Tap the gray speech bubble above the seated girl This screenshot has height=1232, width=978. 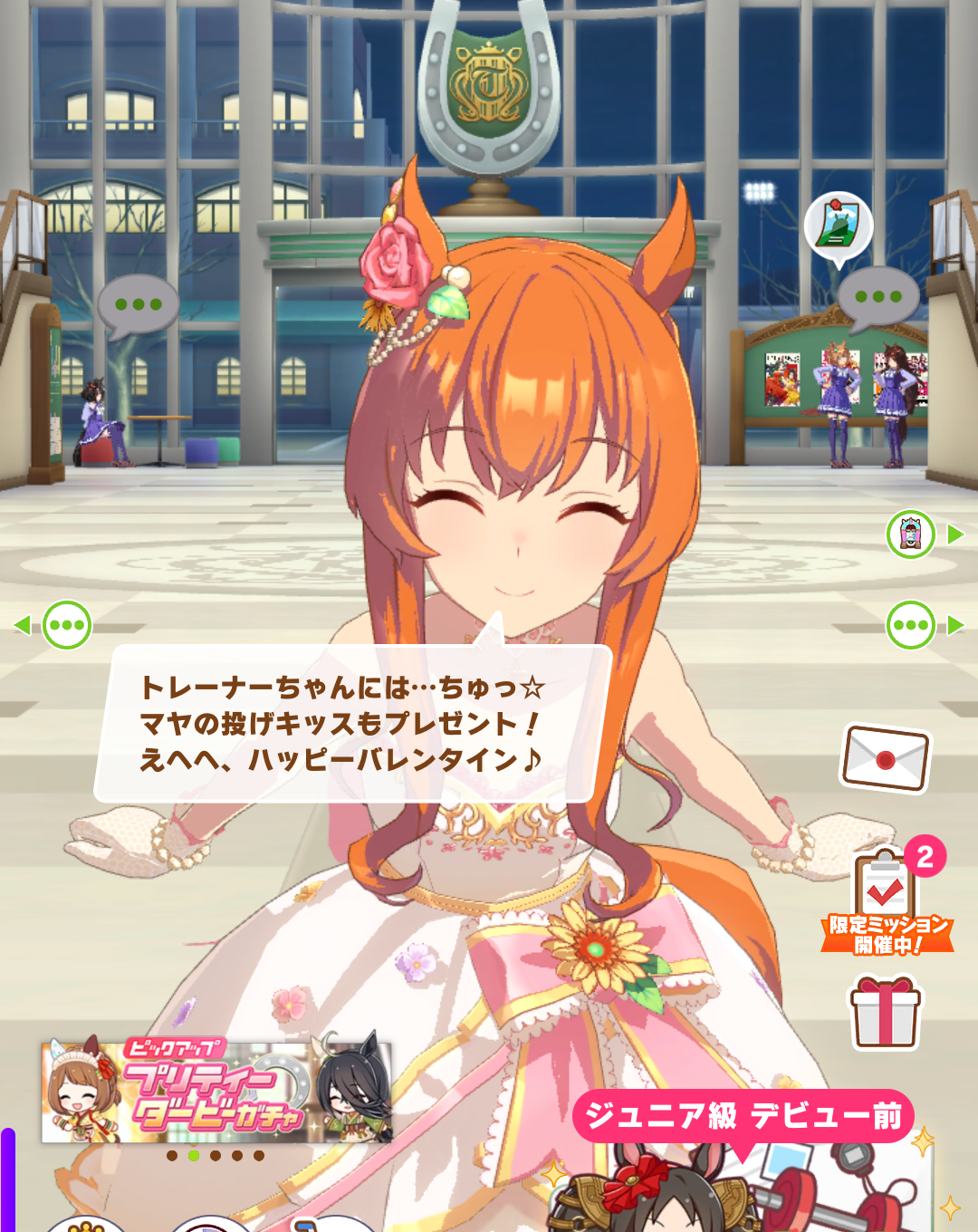(138, 305)
